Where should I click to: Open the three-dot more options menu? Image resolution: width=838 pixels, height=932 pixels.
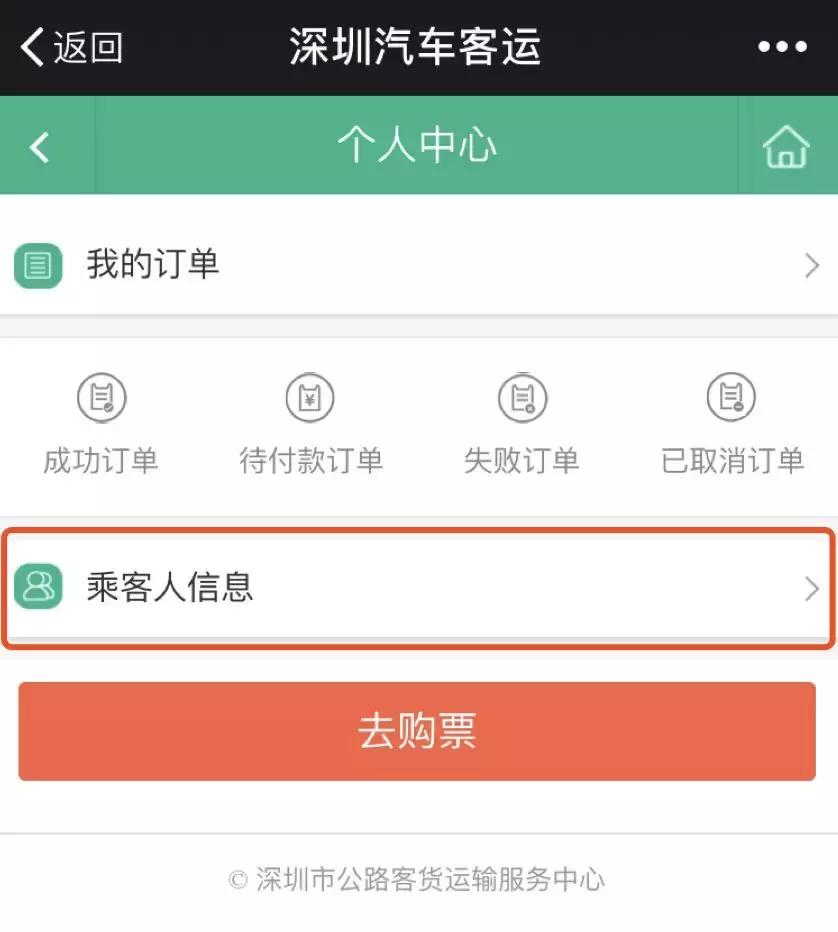pyautogui.click(x=781, y=46)
